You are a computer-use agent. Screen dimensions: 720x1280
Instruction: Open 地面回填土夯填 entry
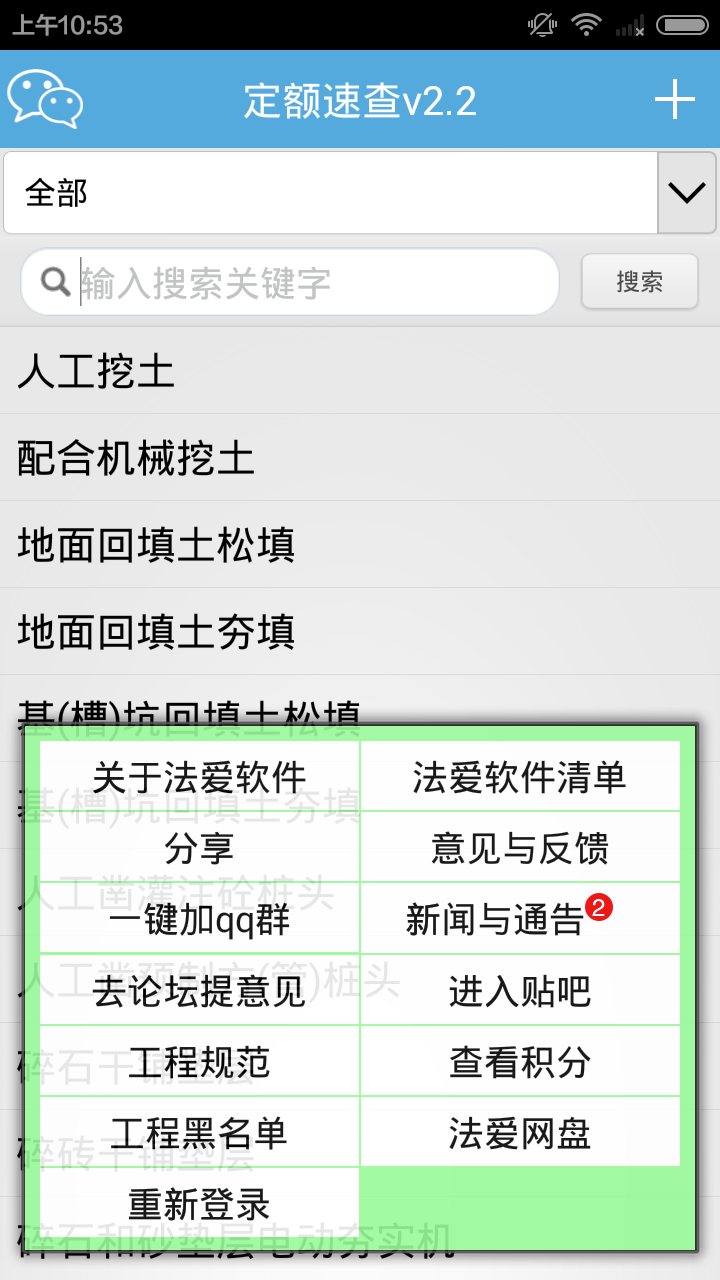pyautogui.click(x=360, y=632)
